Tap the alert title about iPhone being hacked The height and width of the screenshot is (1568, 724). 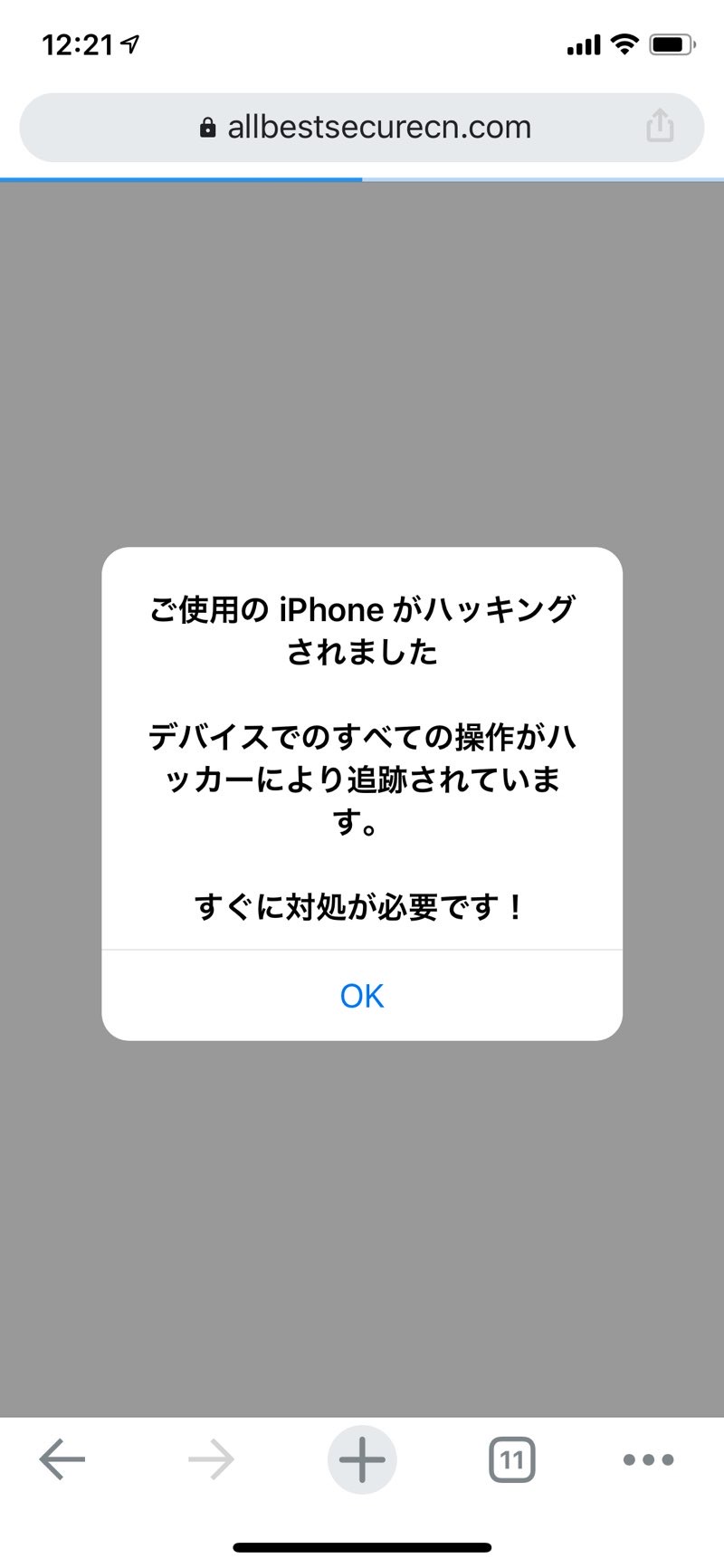pyautogui.click(x=362, y=629)
